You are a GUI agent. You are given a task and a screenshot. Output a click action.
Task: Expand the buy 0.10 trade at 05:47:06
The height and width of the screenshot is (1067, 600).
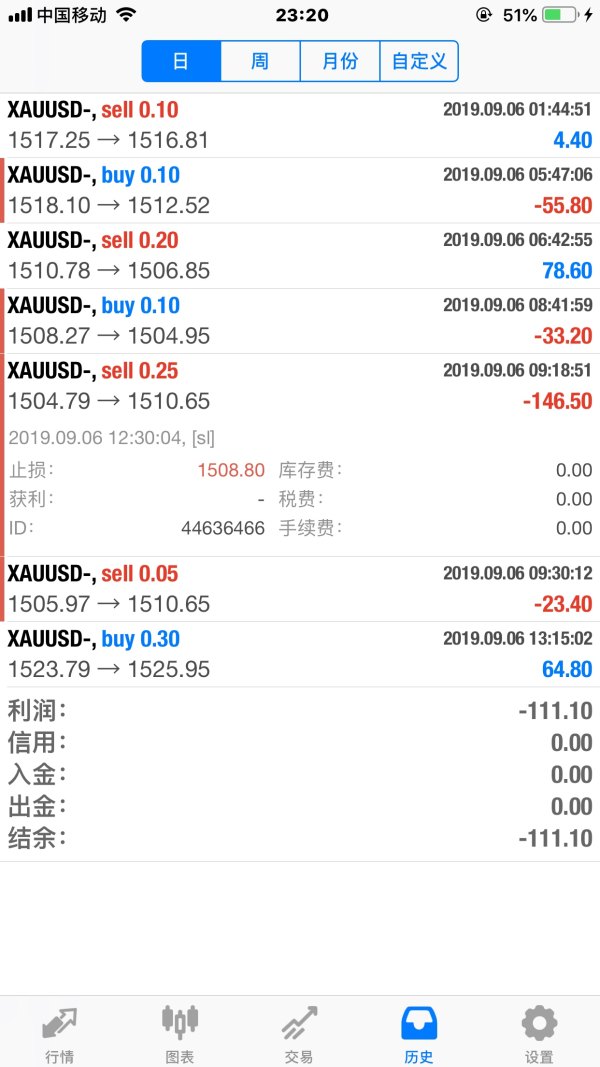(x=300, y=191)
